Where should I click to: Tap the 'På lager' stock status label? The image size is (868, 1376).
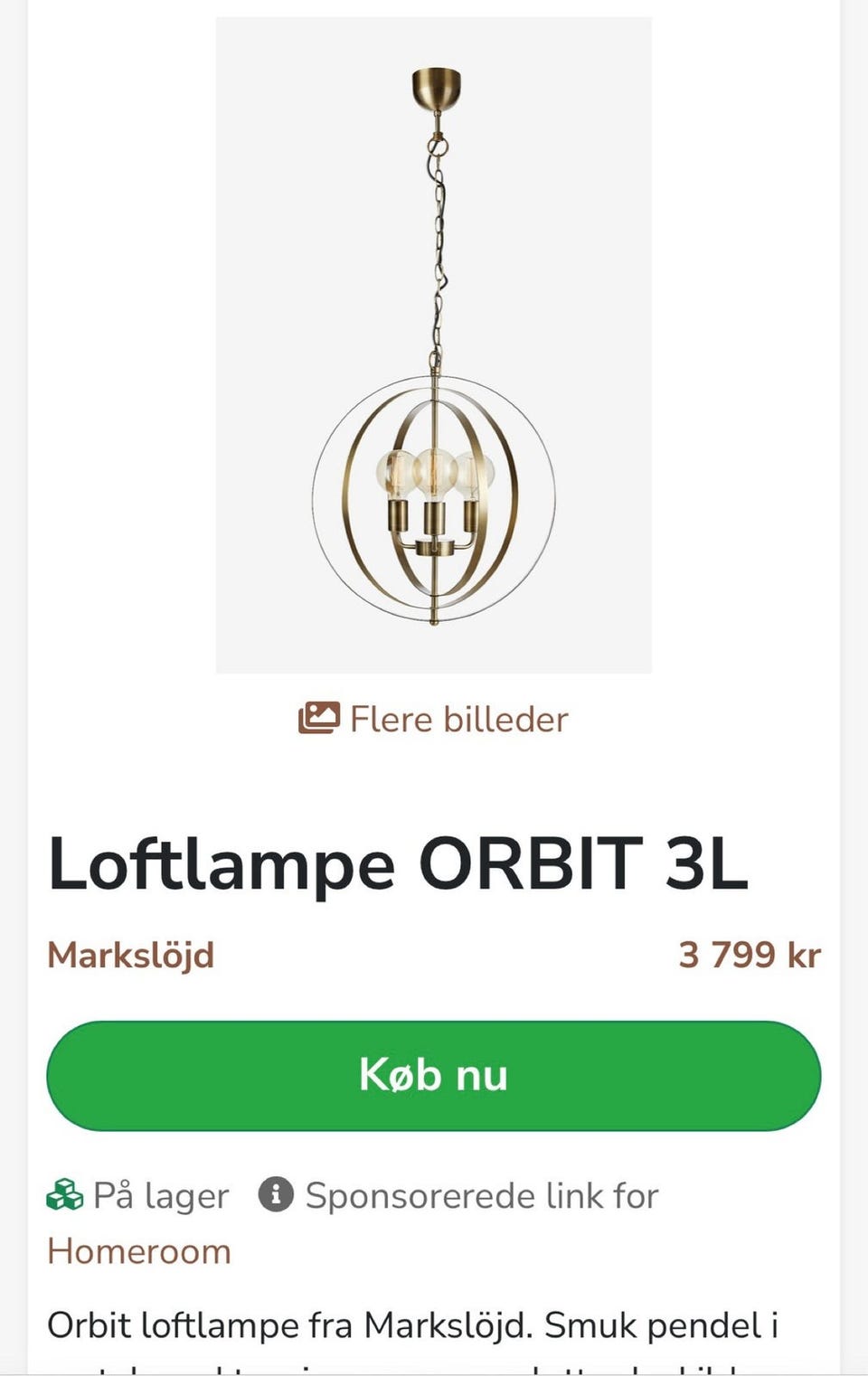pos(159,1194)
